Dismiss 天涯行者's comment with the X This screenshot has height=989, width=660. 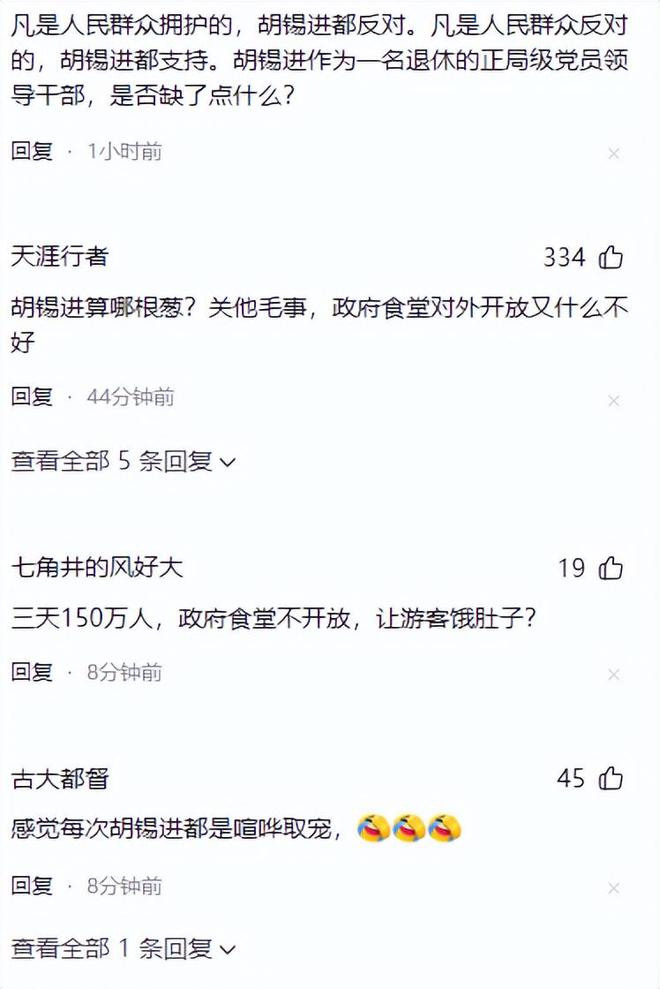click(614, 400)
